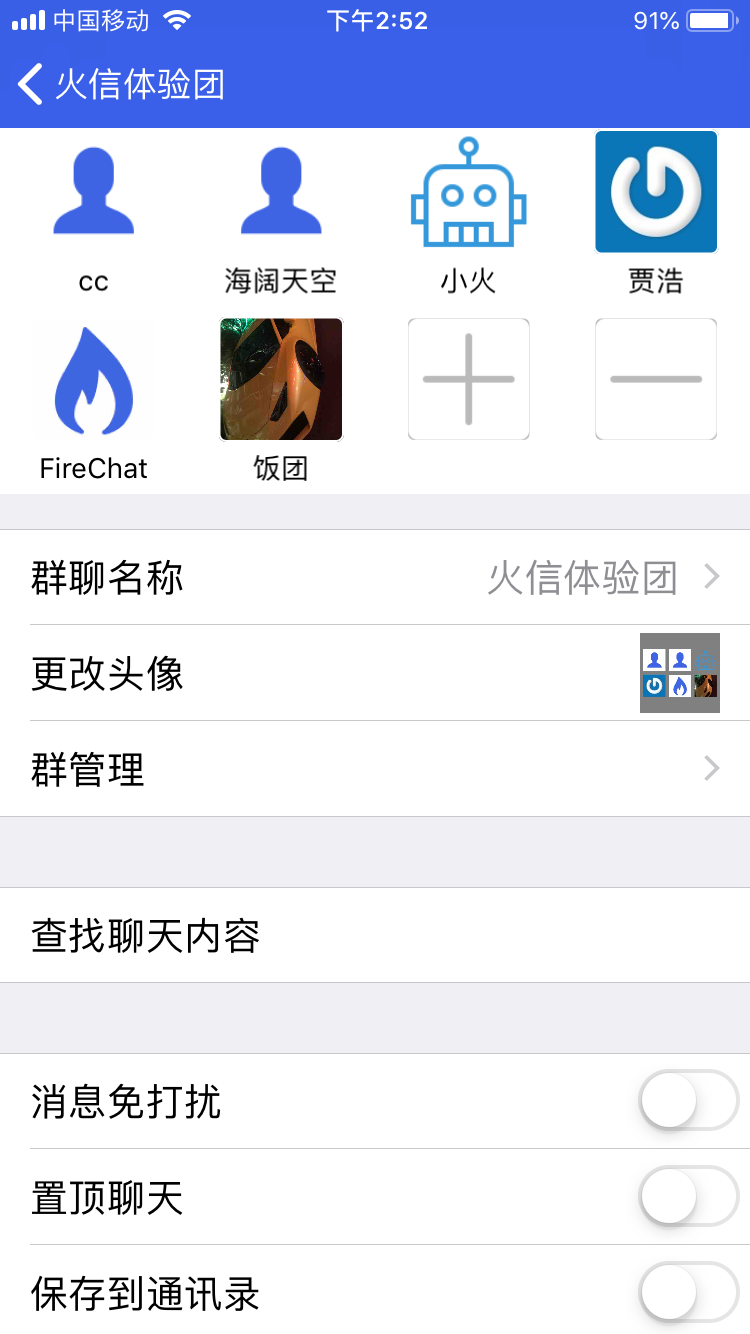
Task: Enable the 消息免打扰 switch
Action: pyautogui.click(x=688, y=1101)
